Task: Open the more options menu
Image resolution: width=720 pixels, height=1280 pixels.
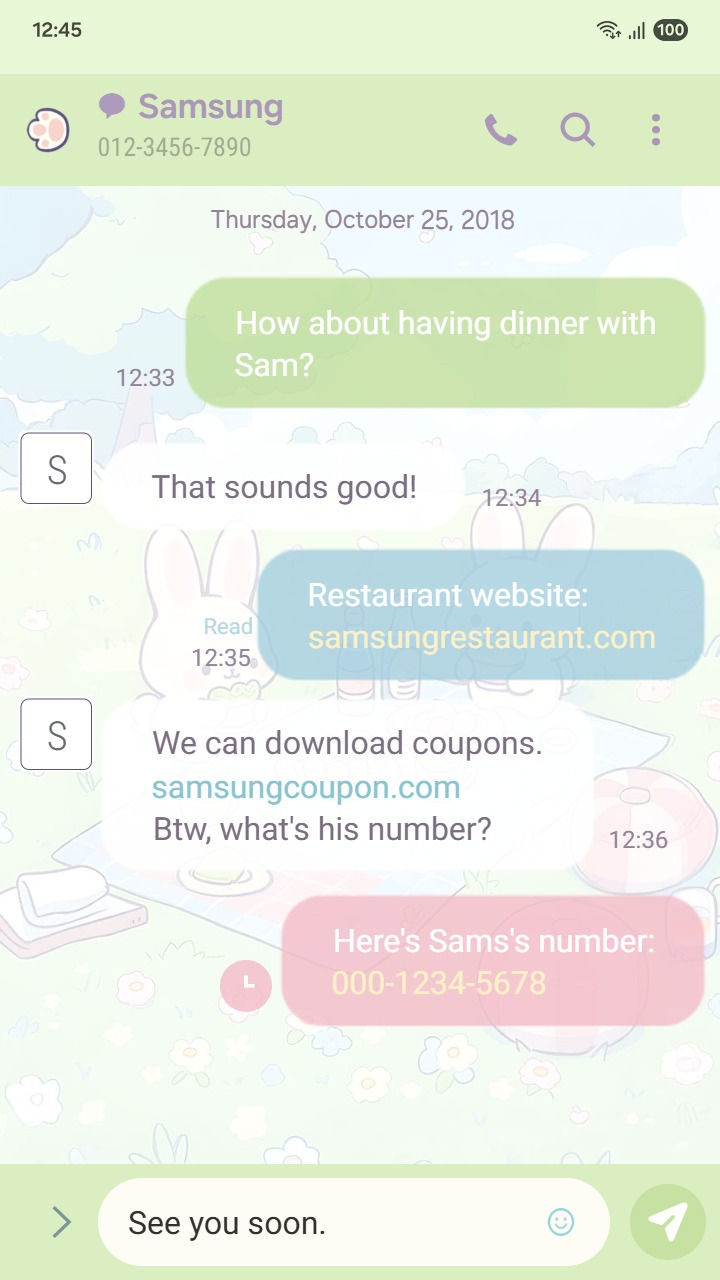Action: tap(655, 130)
